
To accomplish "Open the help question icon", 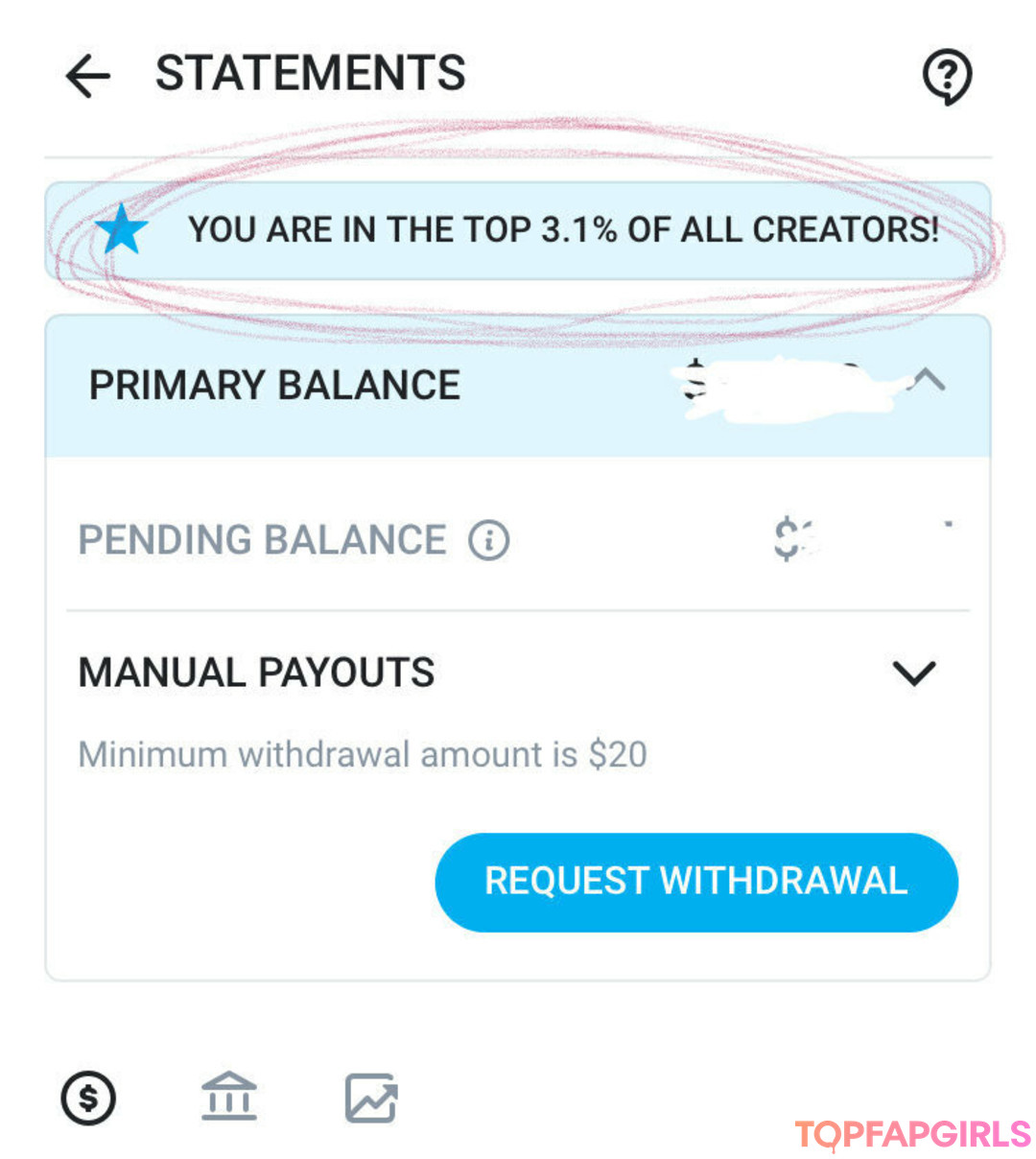I will (947, 76).
